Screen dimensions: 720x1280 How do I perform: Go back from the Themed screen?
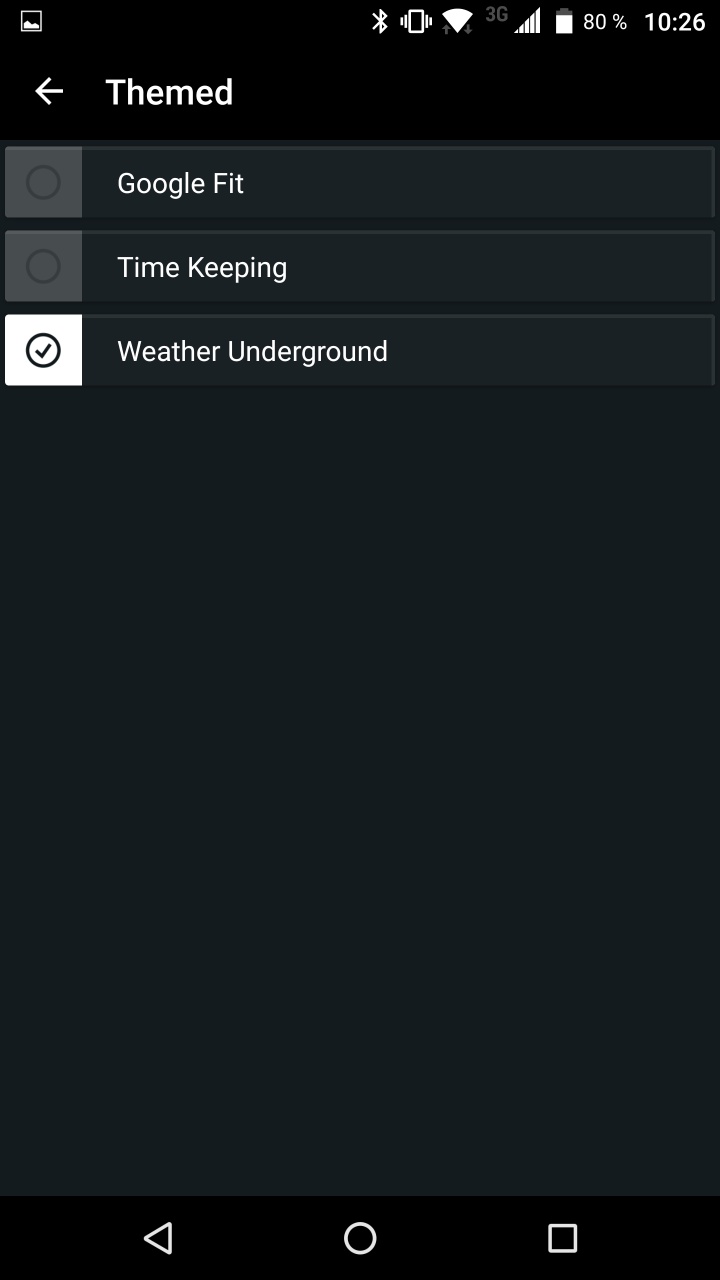click(49, 92)
